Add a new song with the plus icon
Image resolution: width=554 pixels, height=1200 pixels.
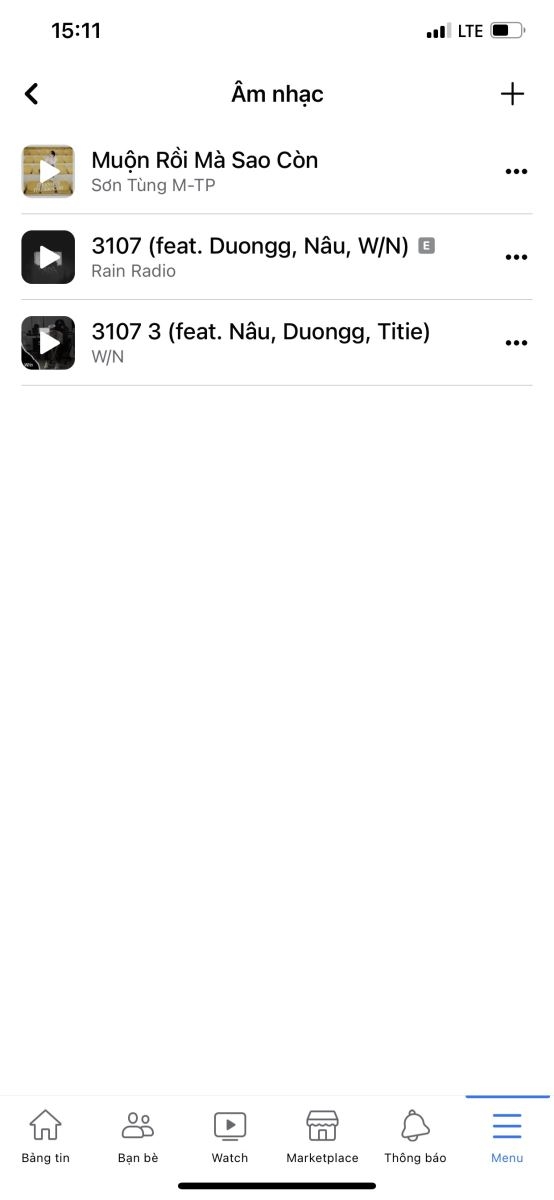click(512, 94)
